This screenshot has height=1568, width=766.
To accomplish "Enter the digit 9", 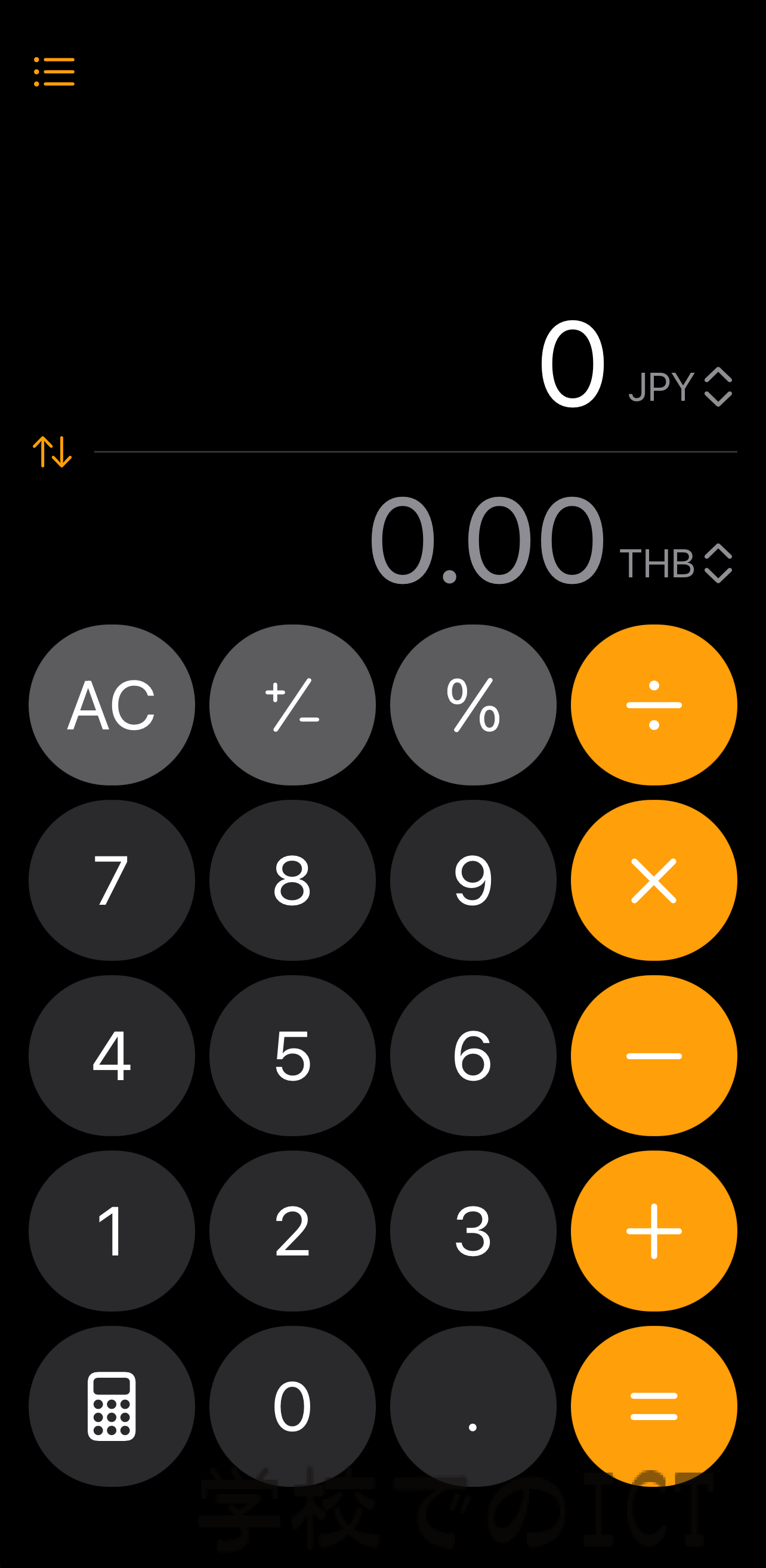I will [x=473, y=880].
